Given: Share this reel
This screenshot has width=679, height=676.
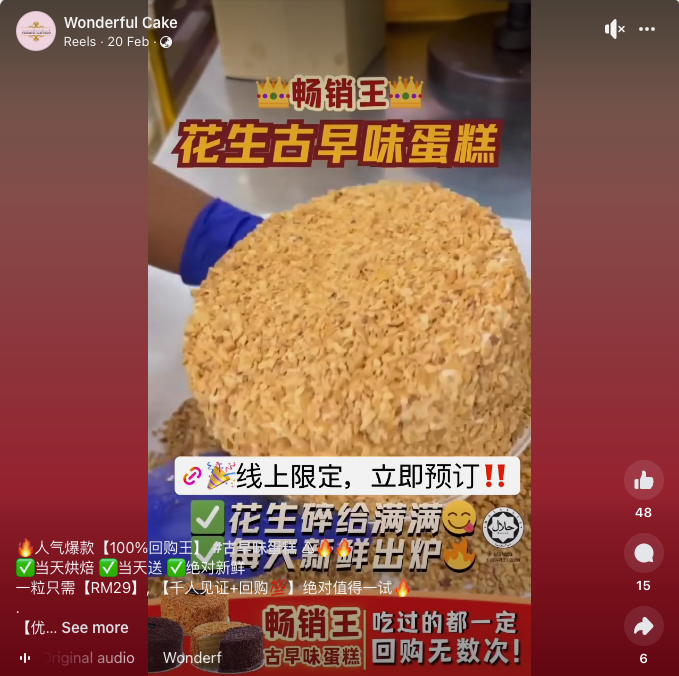Looking at the screenshot, I should (x=643, y=626).
